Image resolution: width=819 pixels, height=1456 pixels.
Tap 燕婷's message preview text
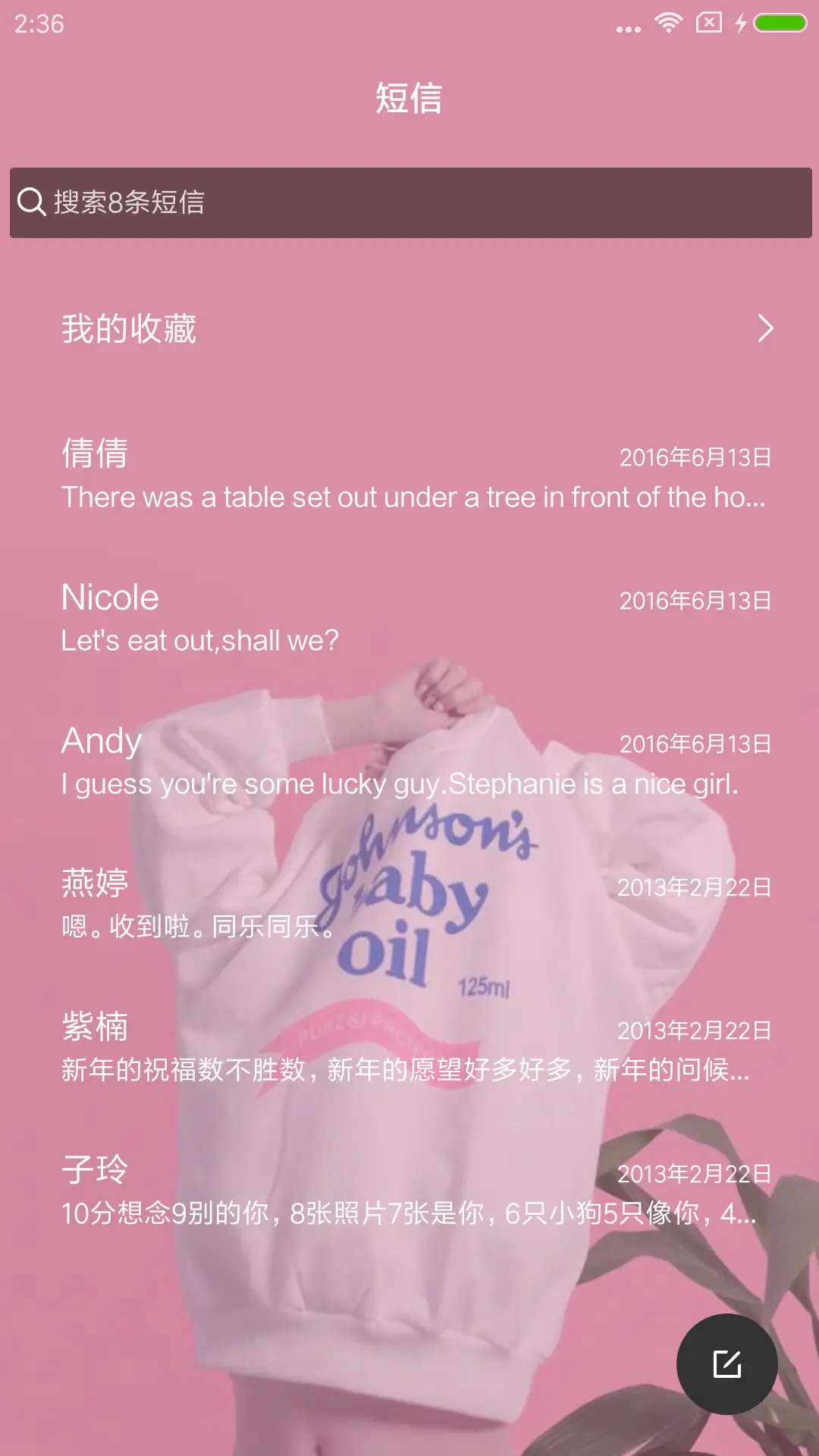click(196, 927)
